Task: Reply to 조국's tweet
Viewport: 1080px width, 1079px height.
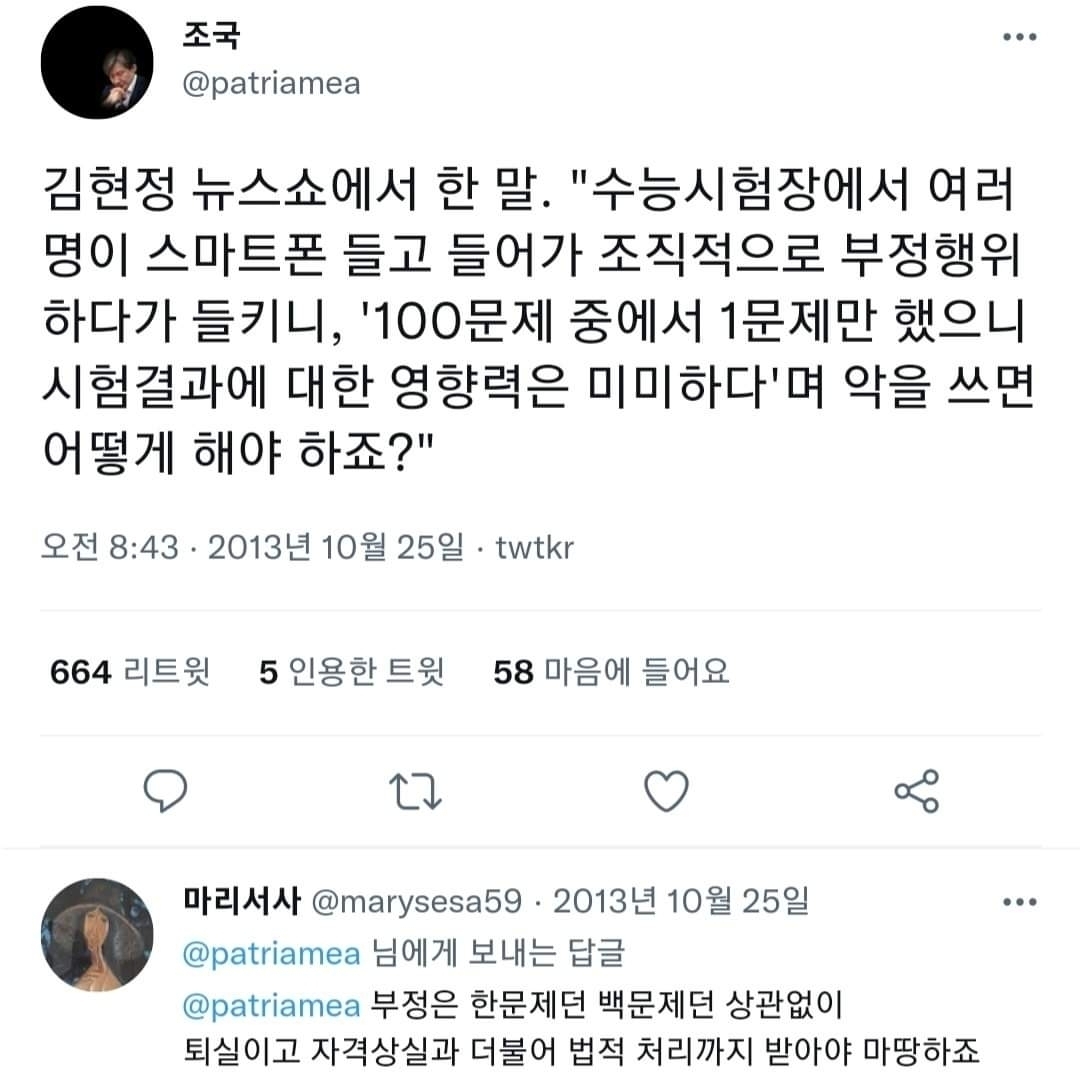Action: [166, 791]
